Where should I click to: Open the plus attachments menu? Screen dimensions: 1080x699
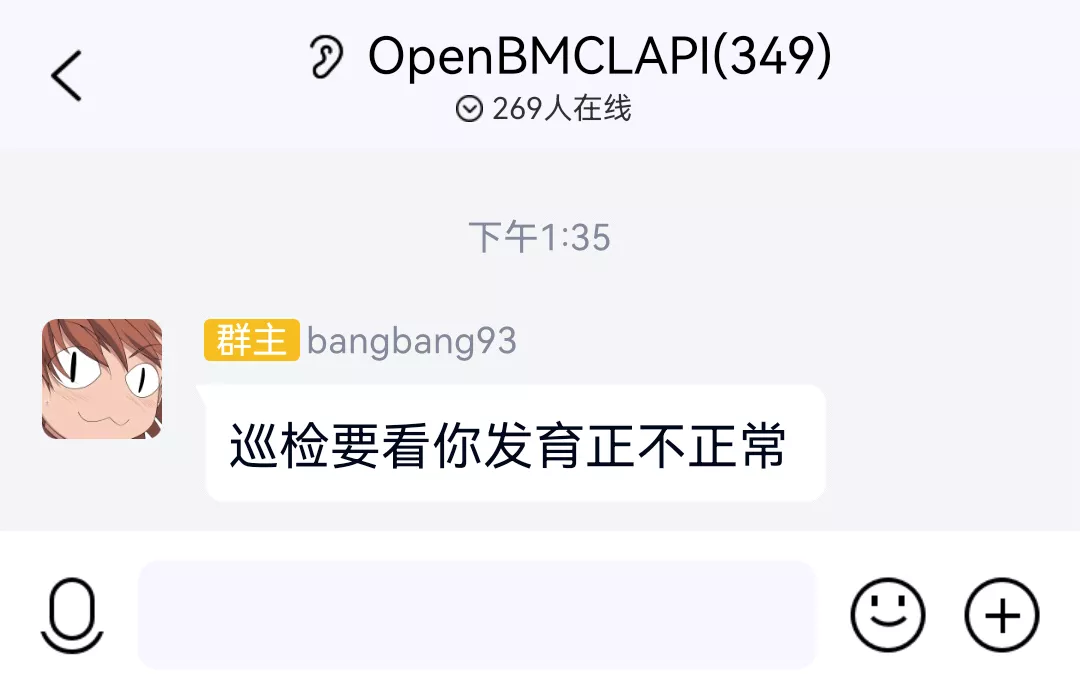tap(1002, 615)
